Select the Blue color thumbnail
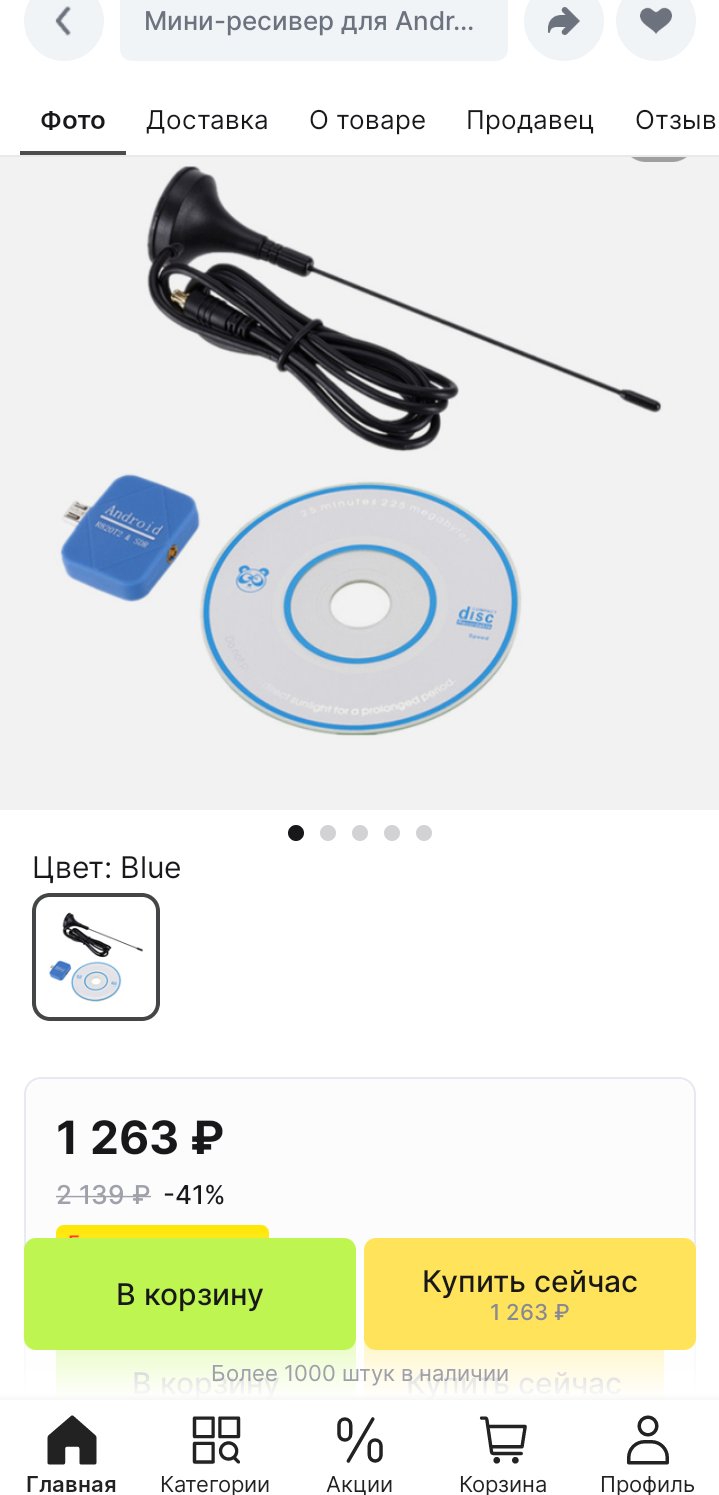The height and width of the screenshot is (1495, 719). point(96,957)
